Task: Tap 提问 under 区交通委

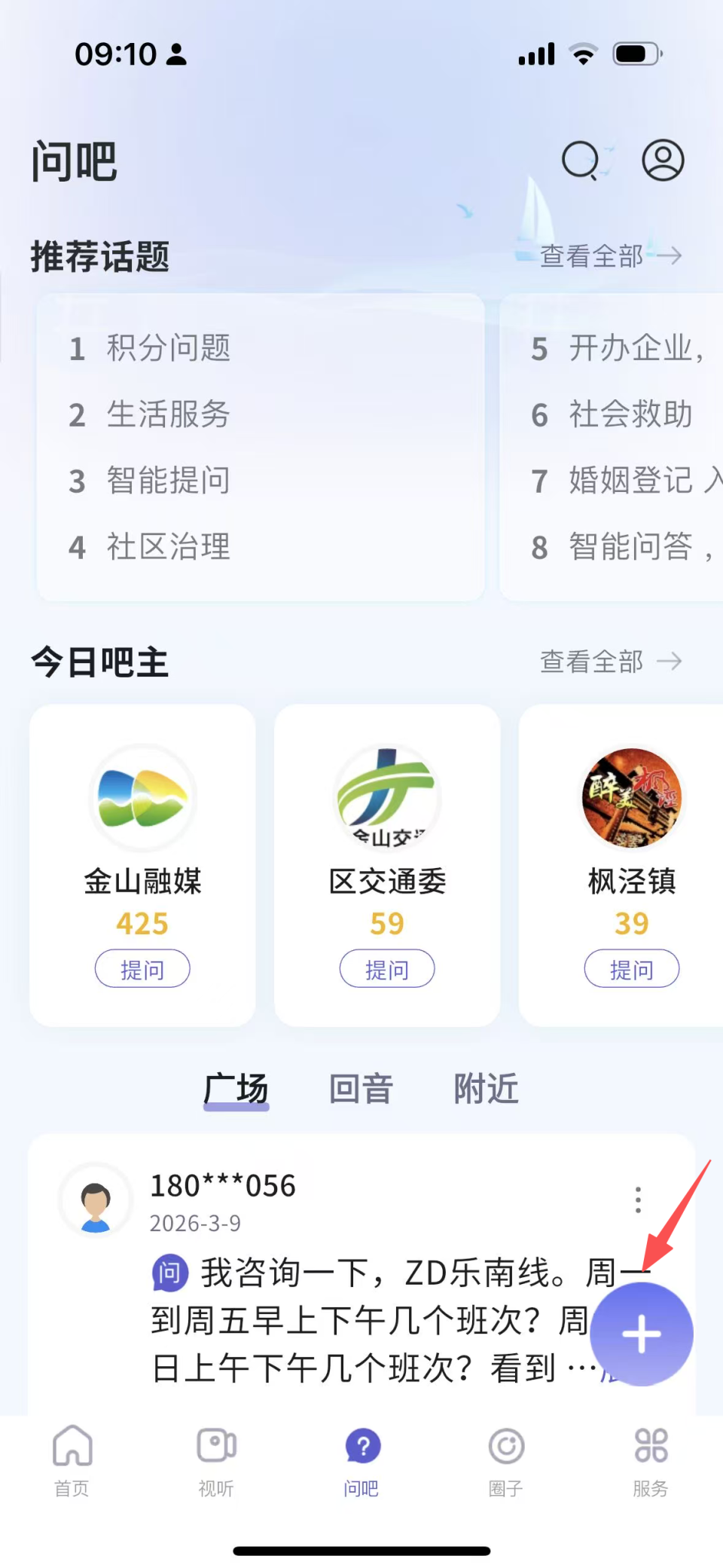Action: 386,969
